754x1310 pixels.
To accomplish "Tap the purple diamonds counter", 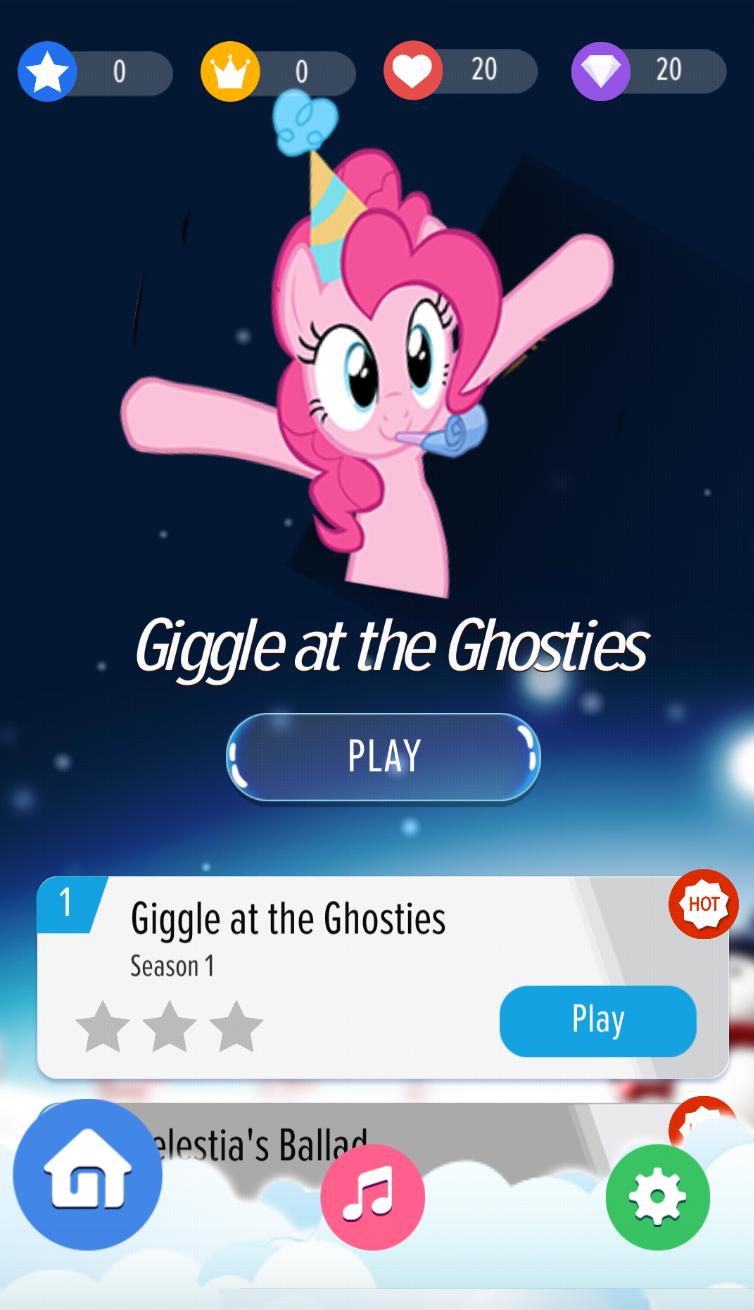I will pyautogui.click(x=646, y=71).
